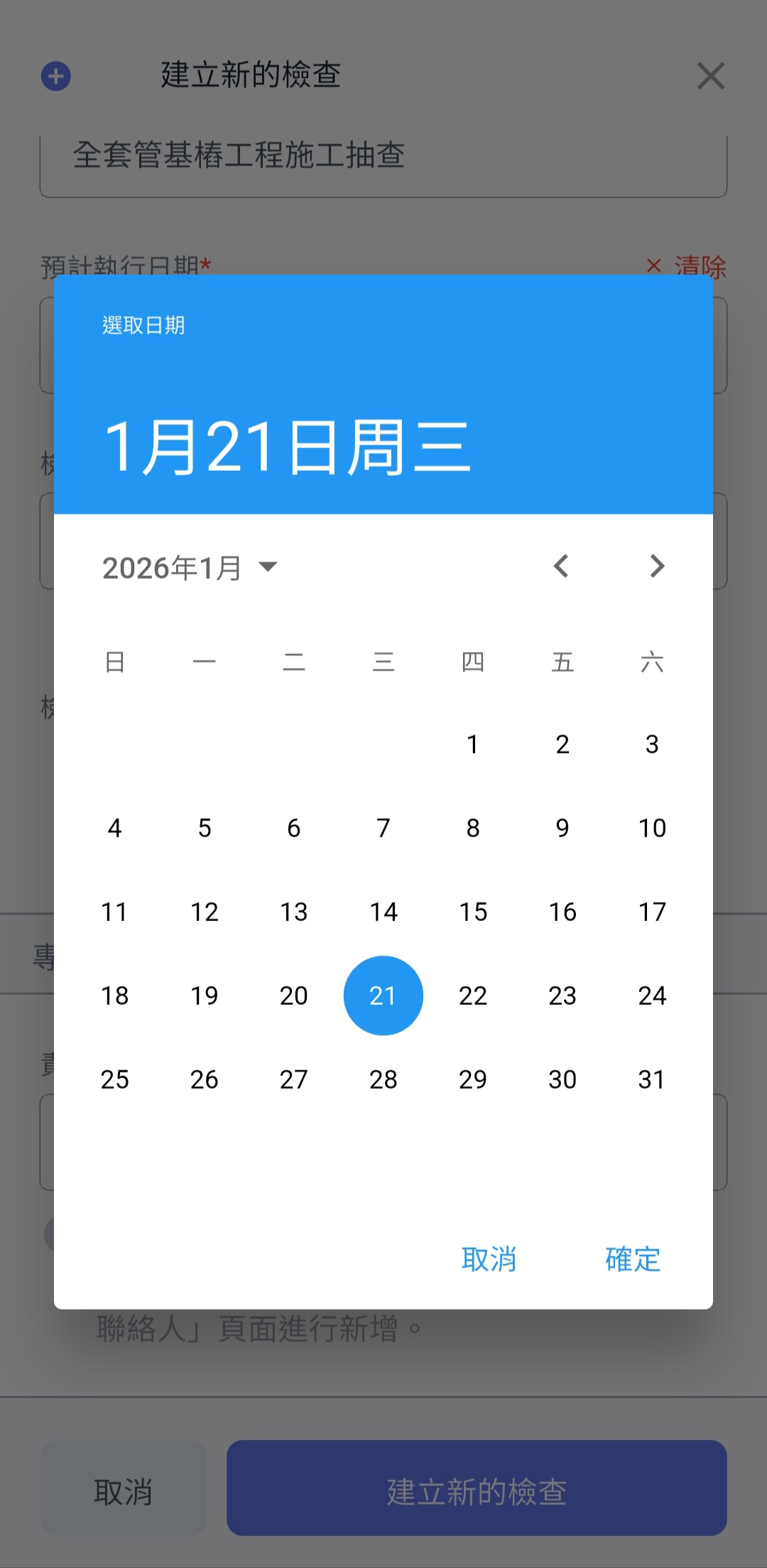Screen dimensions: 767x1568
Task: Tap the highlighted date 21
Action: (383, 996)
